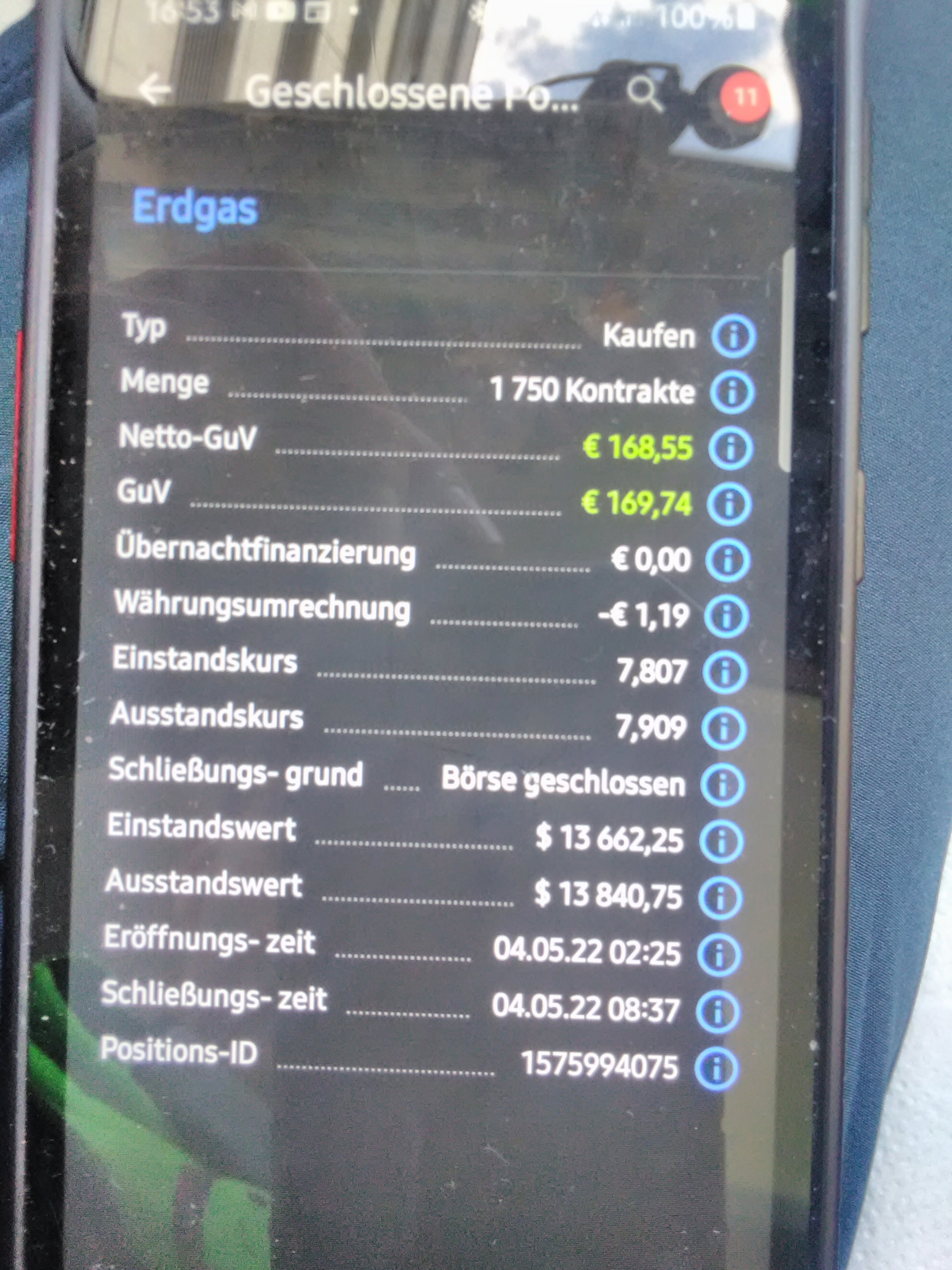This screenshot has height=1270, width=952.
Task: Open the Erdgas instrument link
Action: click(x=194, y=207)
